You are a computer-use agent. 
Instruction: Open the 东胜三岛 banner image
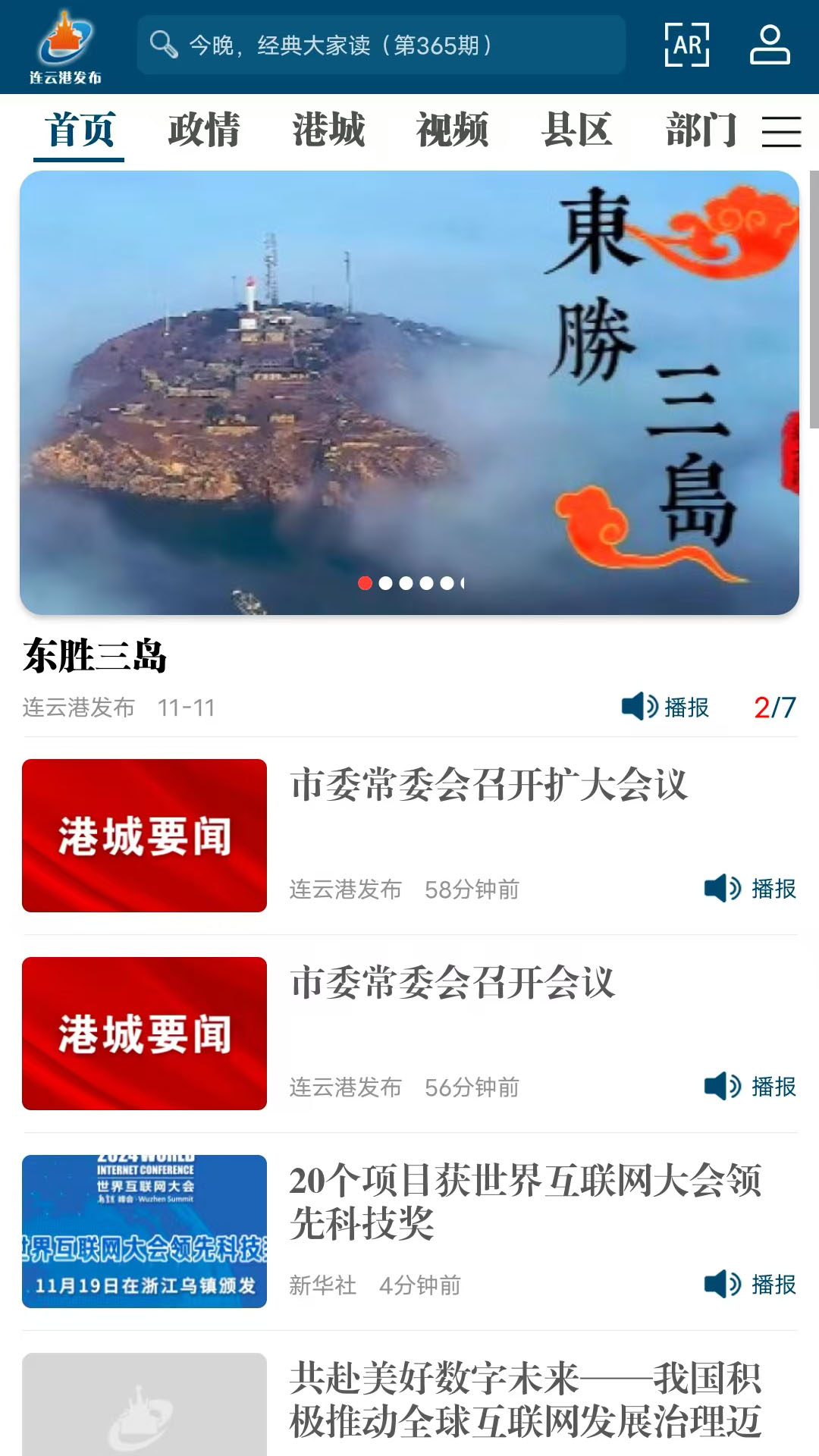pos(409,392)
